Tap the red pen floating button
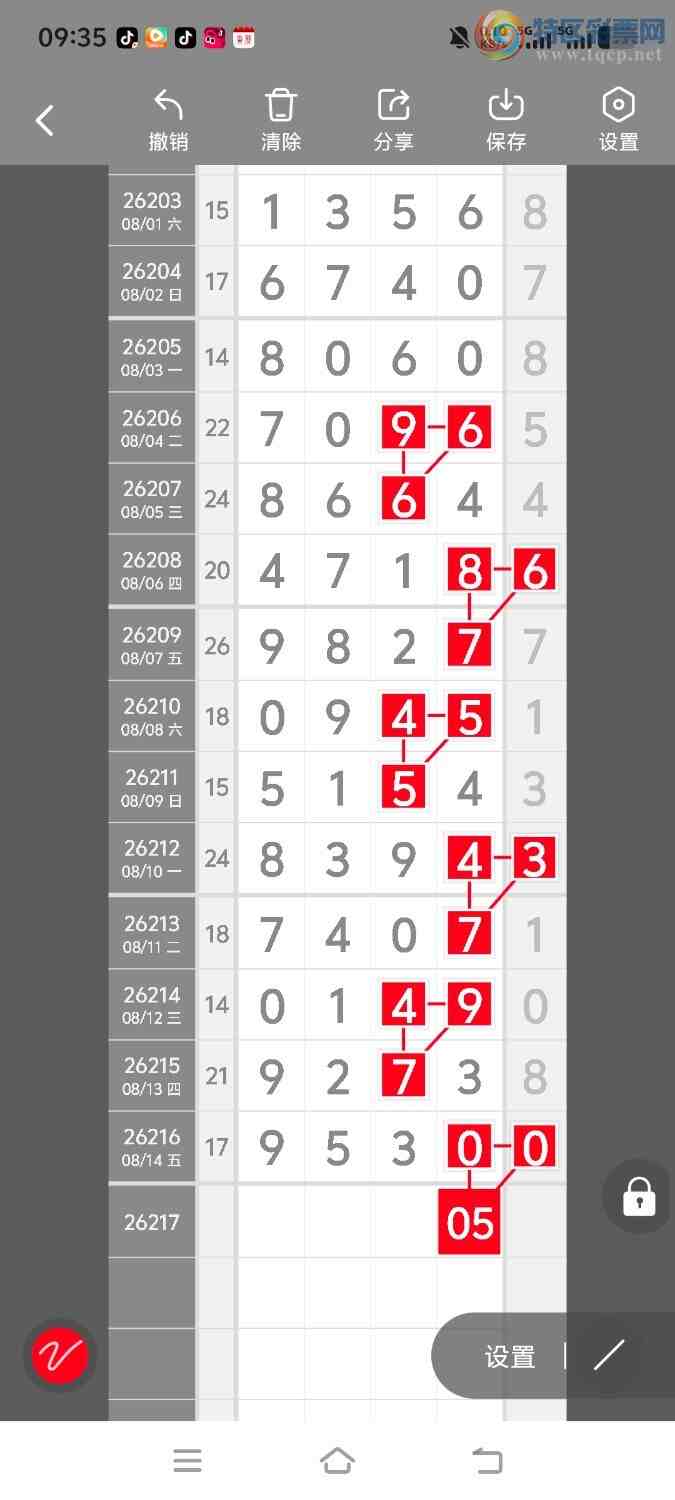Image resolution: width=675 pixels, height=1500 pixels. click(x=60, y=1356)
